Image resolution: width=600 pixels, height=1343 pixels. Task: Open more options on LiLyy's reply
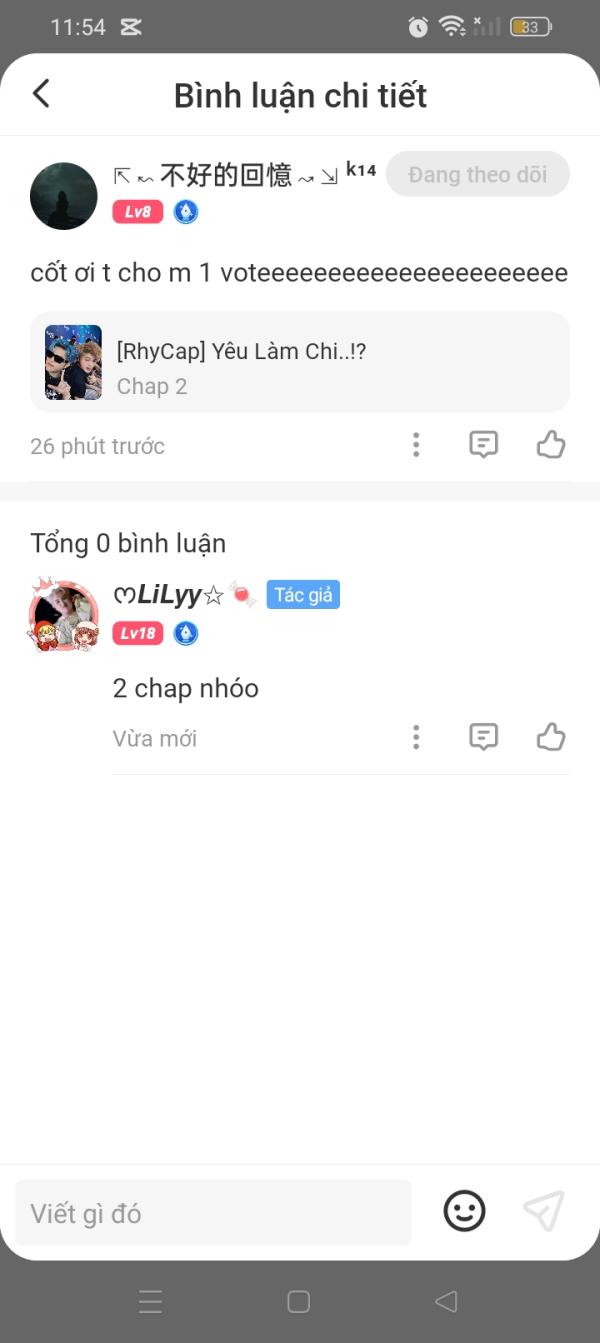tap(416, 738)
